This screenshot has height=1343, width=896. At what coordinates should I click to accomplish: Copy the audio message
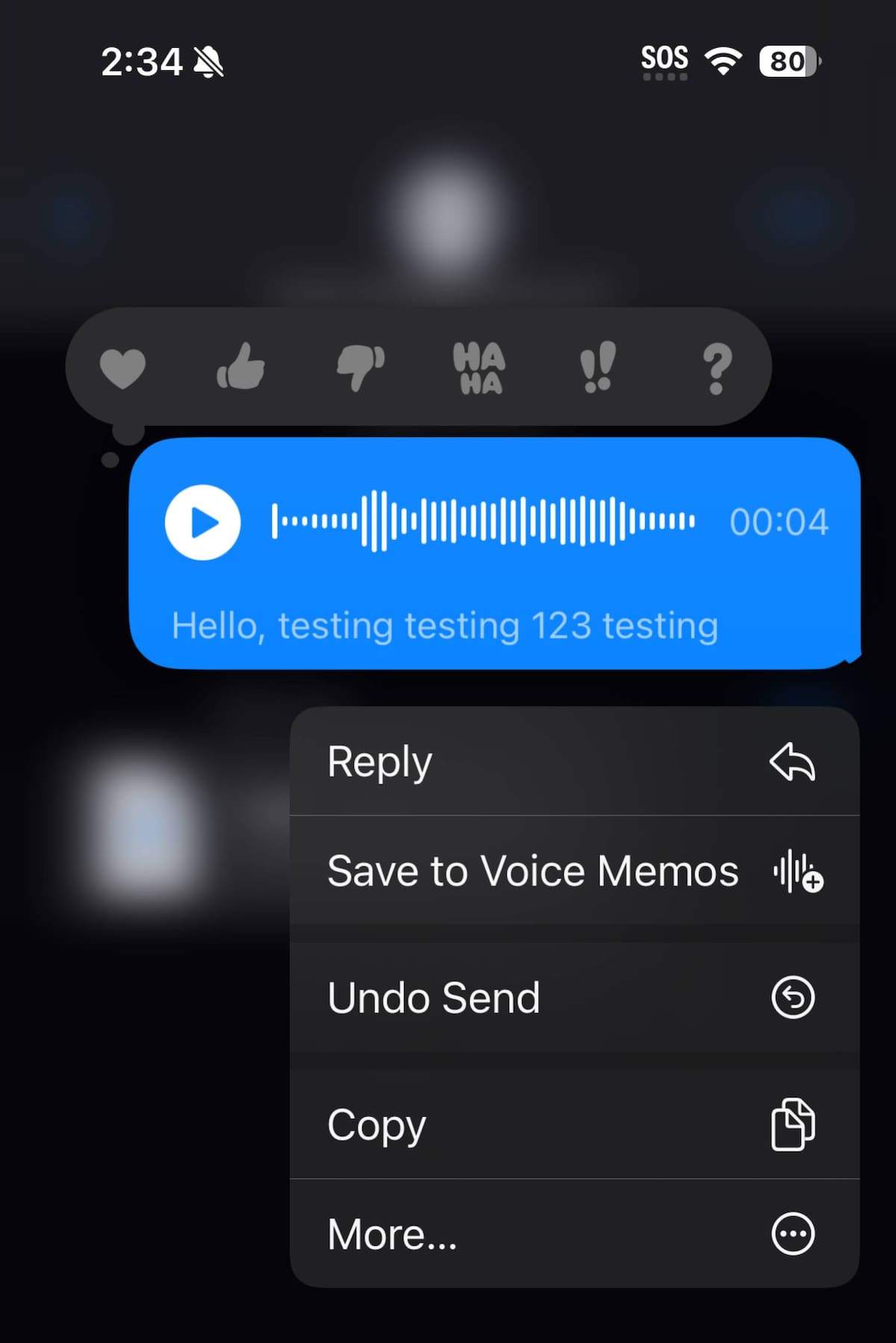[x=574, y=1125]
